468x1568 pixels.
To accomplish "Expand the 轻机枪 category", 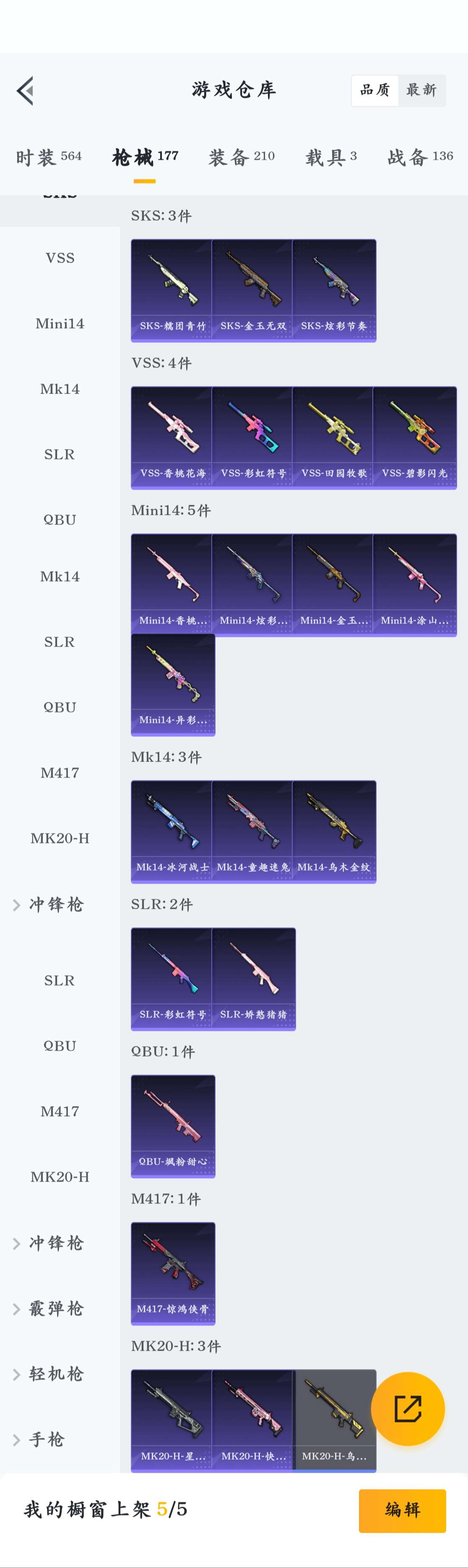I will tap(55, 1374).
